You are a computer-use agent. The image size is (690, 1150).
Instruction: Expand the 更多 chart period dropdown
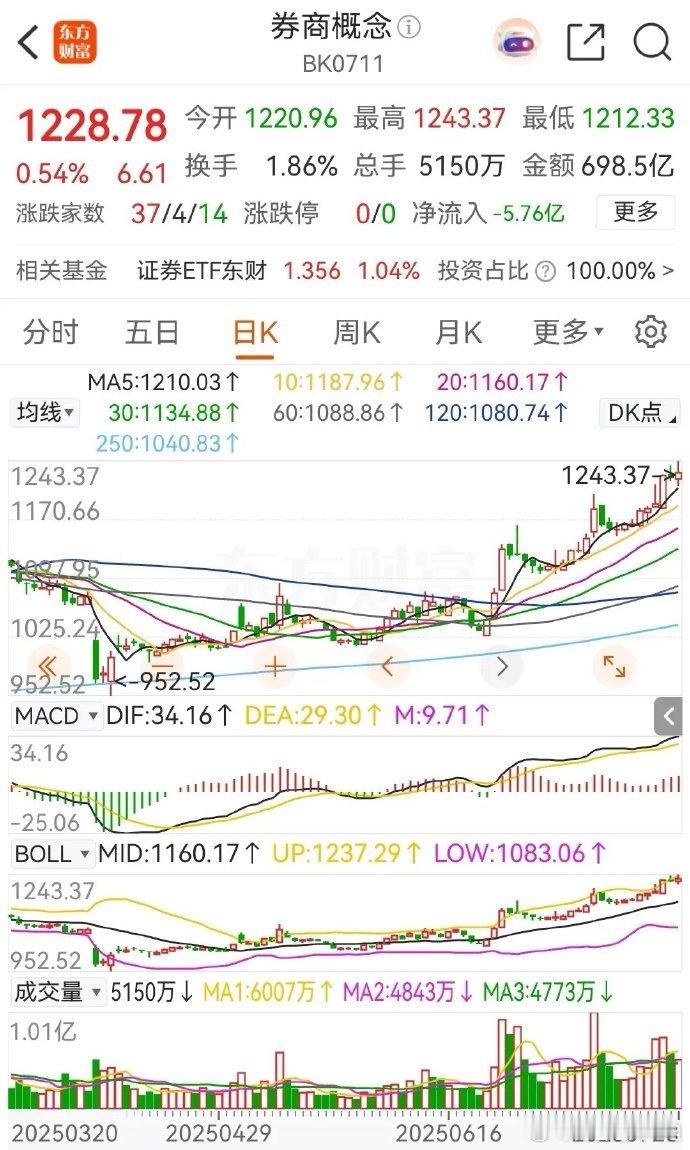(568, 333)
